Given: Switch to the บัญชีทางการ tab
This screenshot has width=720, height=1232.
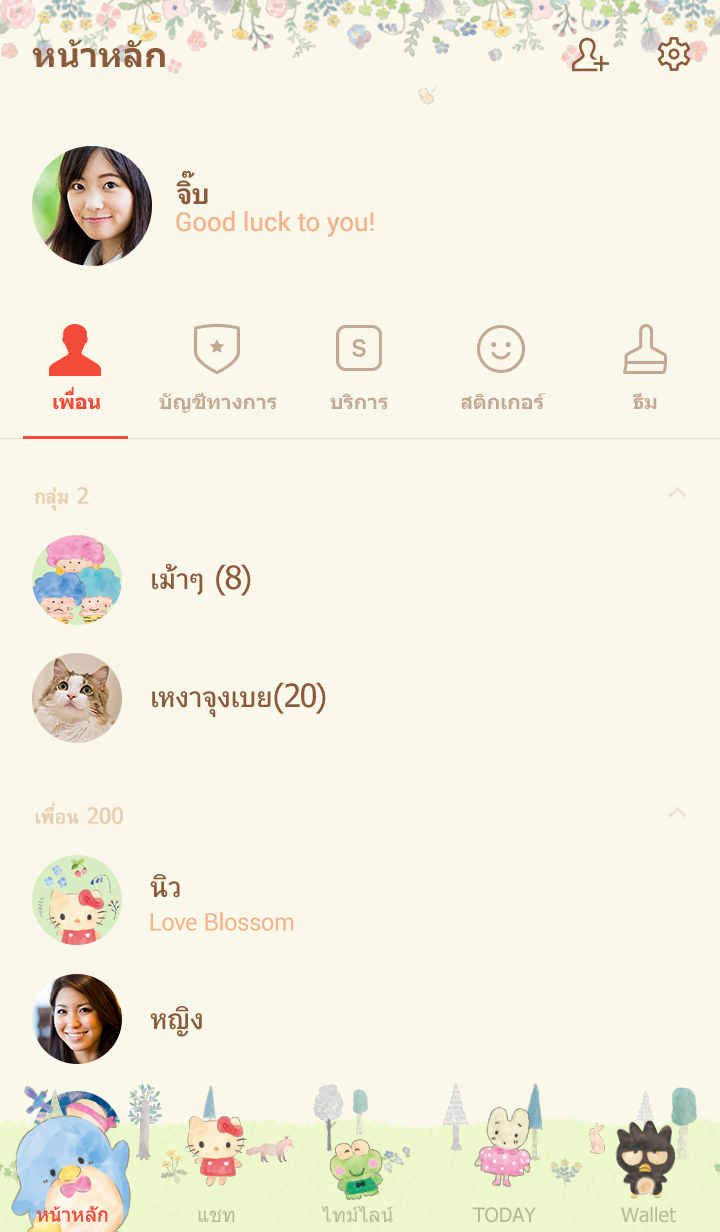Looking at the screenshot, I should pyautogui.click(x=217, y=369).
